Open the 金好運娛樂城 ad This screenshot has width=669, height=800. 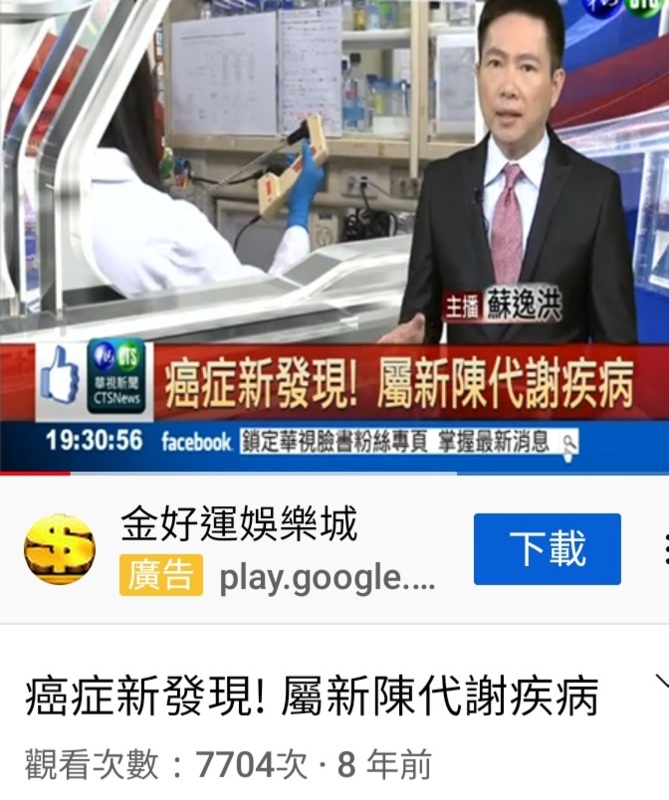pyautogui.click(x=238, y=525)
